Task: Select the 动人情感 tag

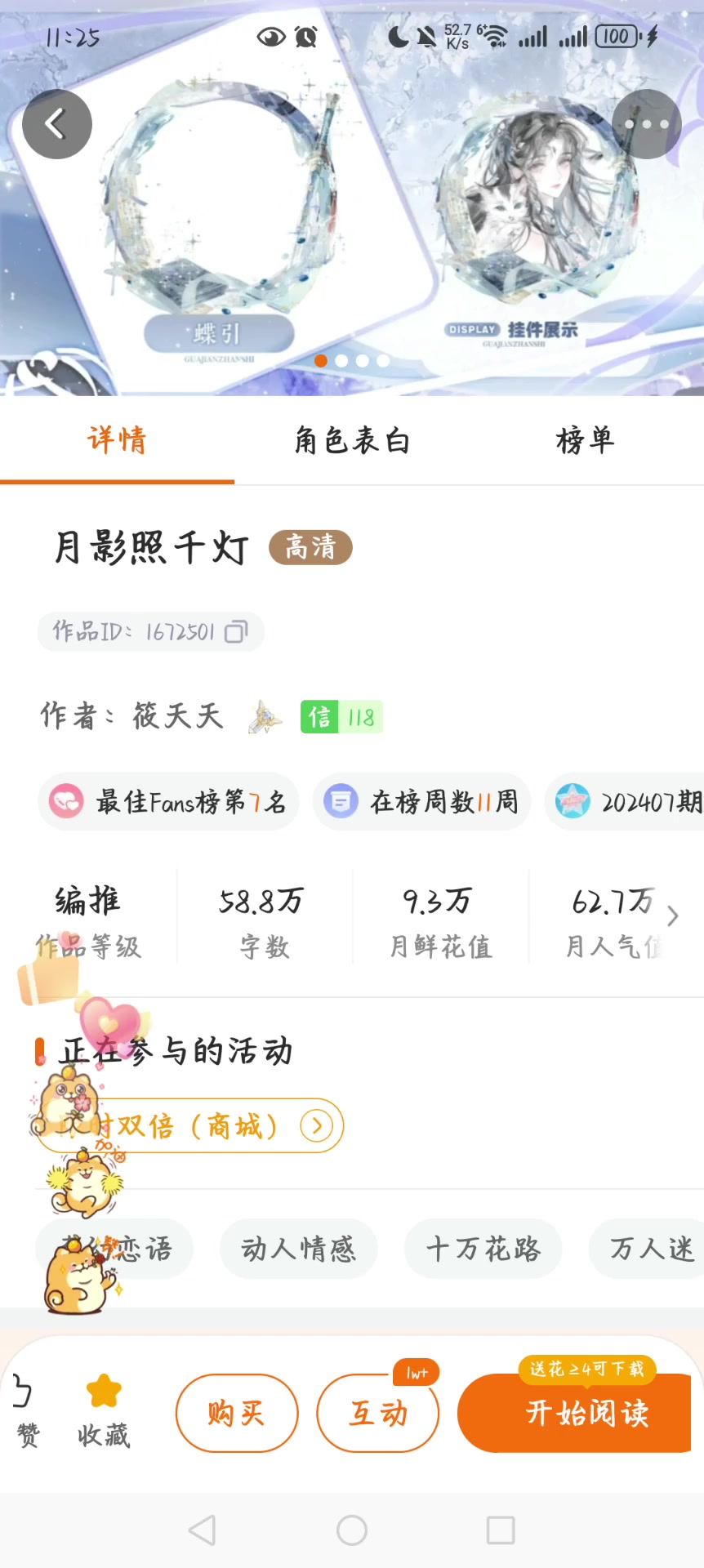Action: tap(298, 1249)
